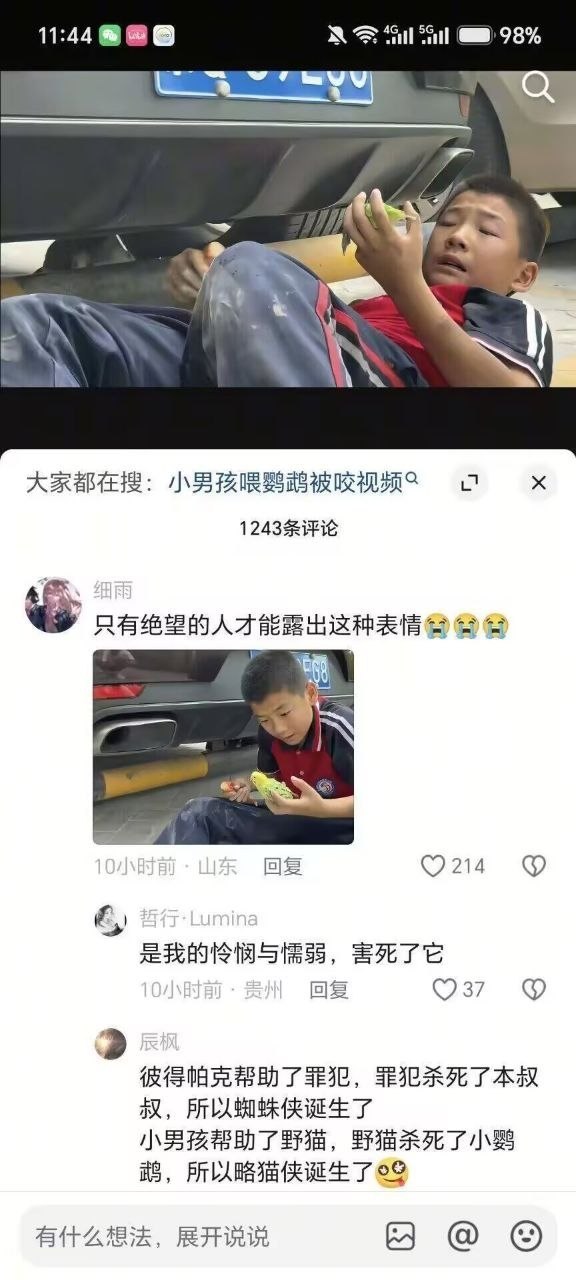This screenshot has height=1280, width=576.
Task: Reply to 细雨's comment
Action: [x=283, y=866]
